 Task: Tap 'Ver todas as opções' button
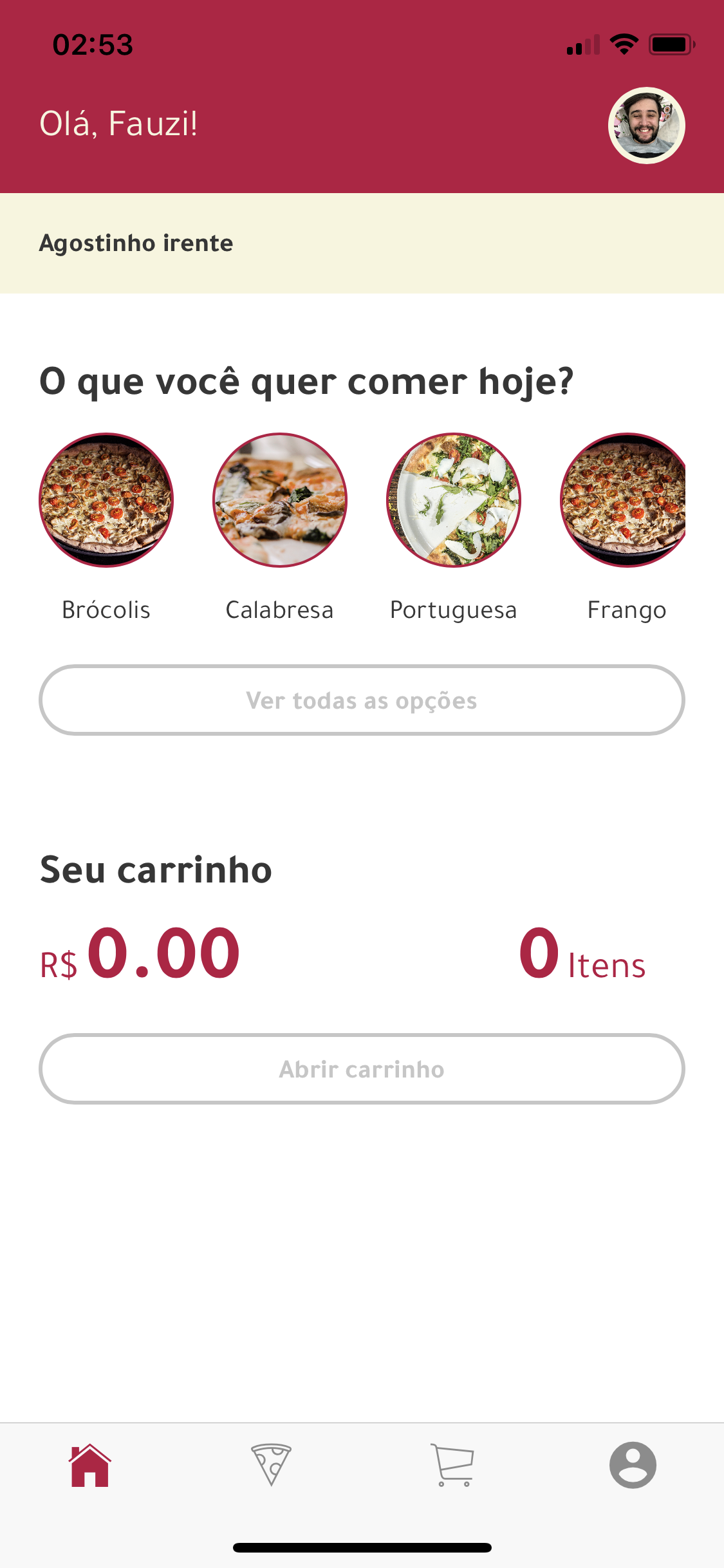(362, 700)
